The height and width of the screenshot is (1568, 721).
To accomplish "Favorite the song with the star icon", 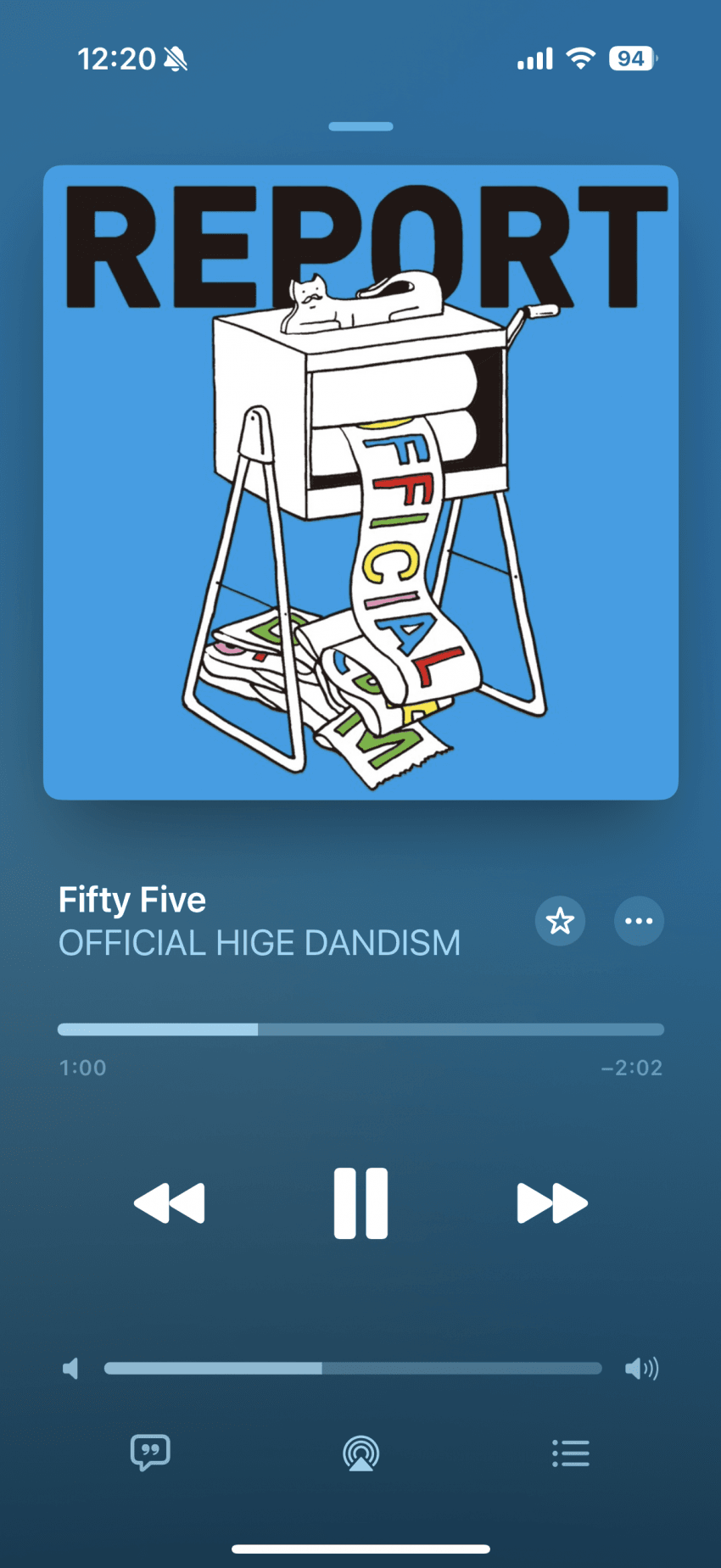I will point(560,921).
